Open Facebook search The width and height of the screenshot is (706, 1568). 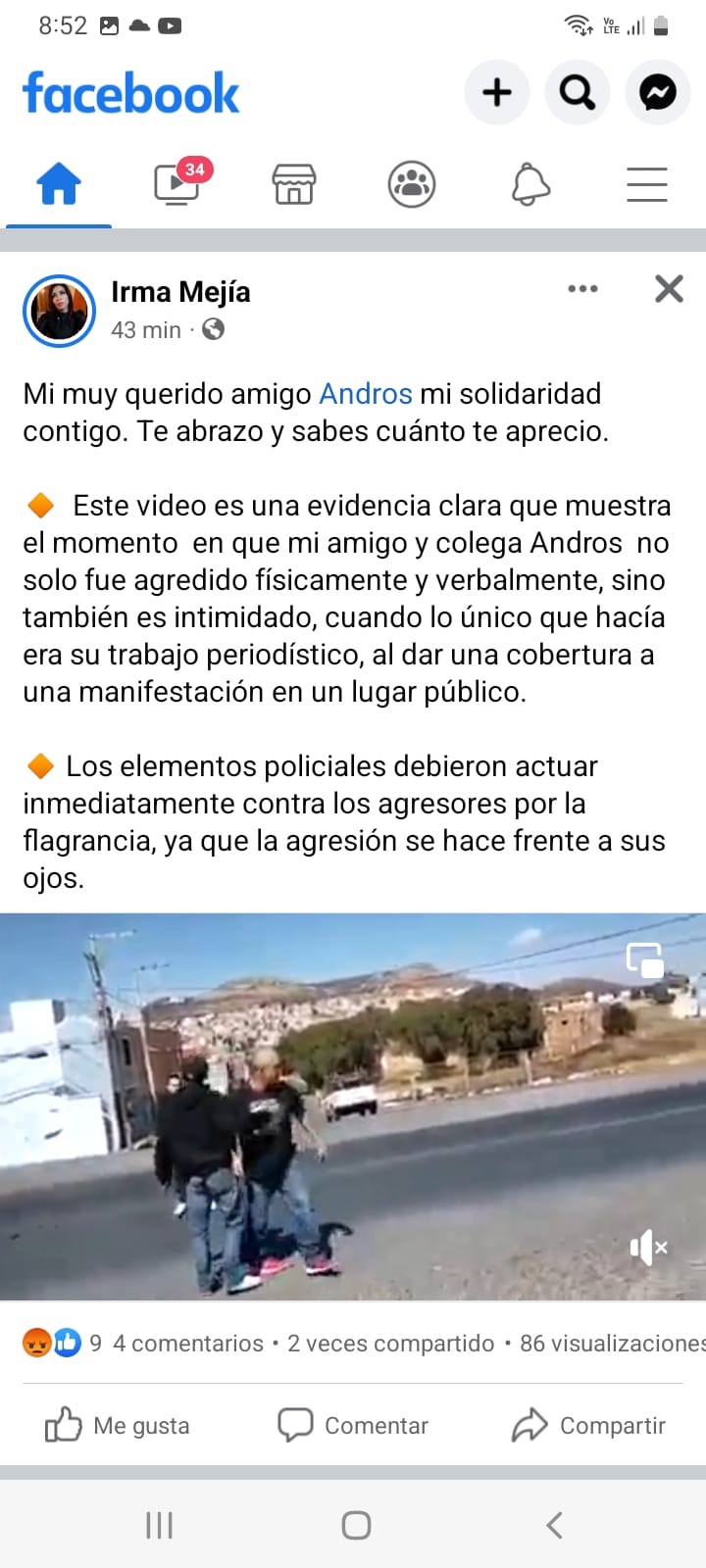(578, 92)
